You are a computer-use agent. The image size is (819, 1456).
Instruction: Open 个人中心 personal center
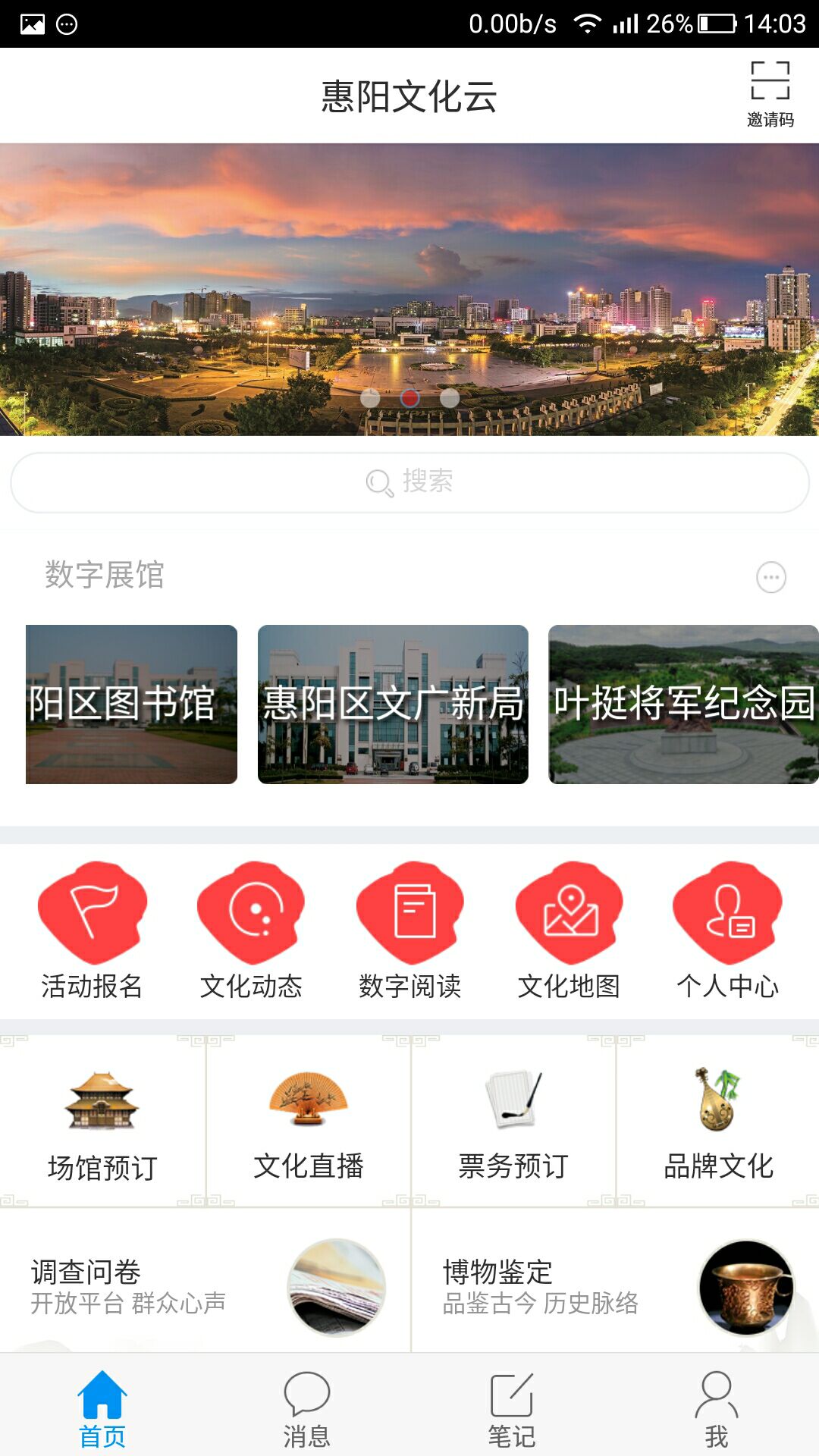click(x=727, y=930)
